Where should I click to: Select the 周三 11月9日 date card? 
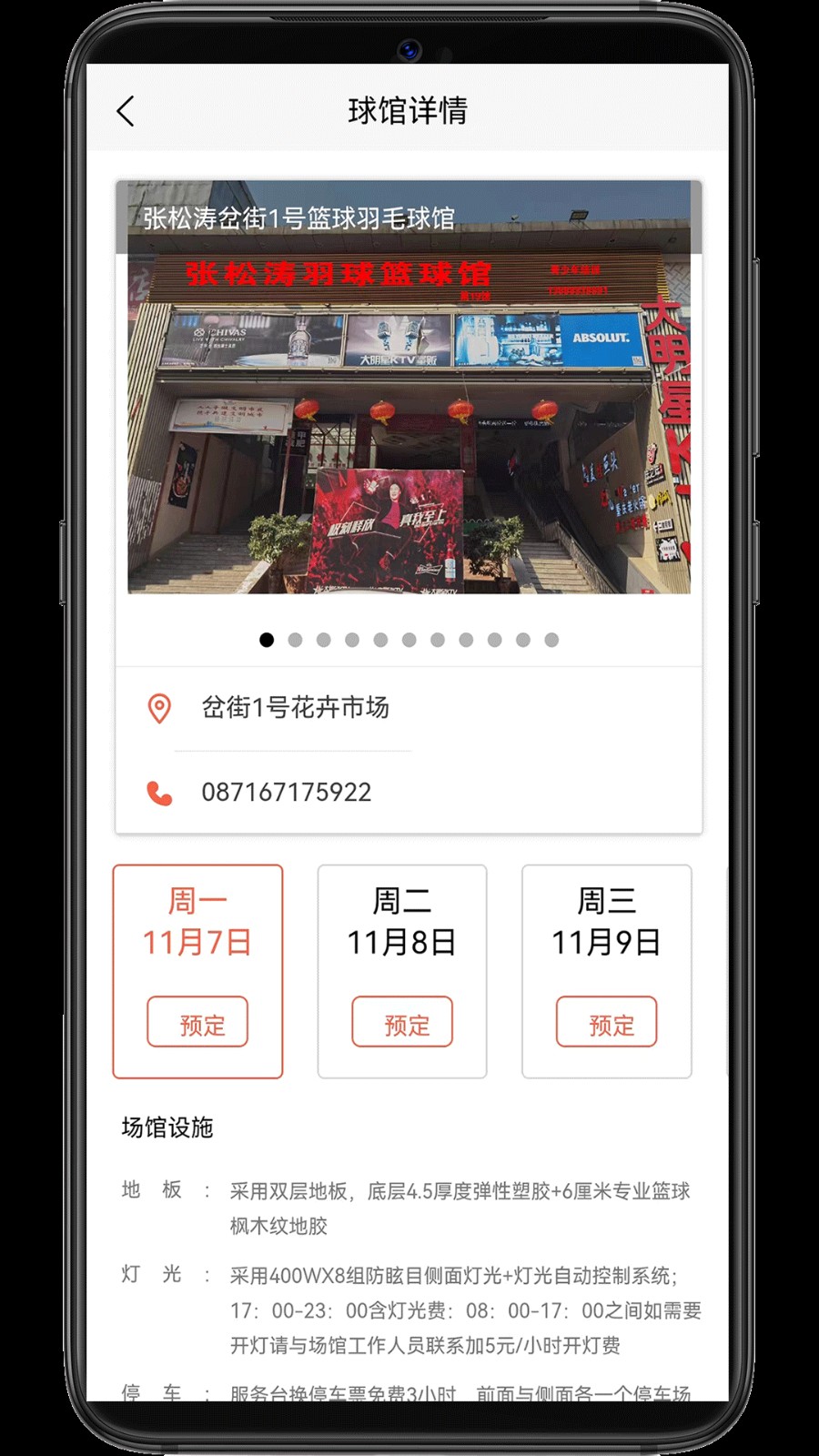[x=606, y=921]
